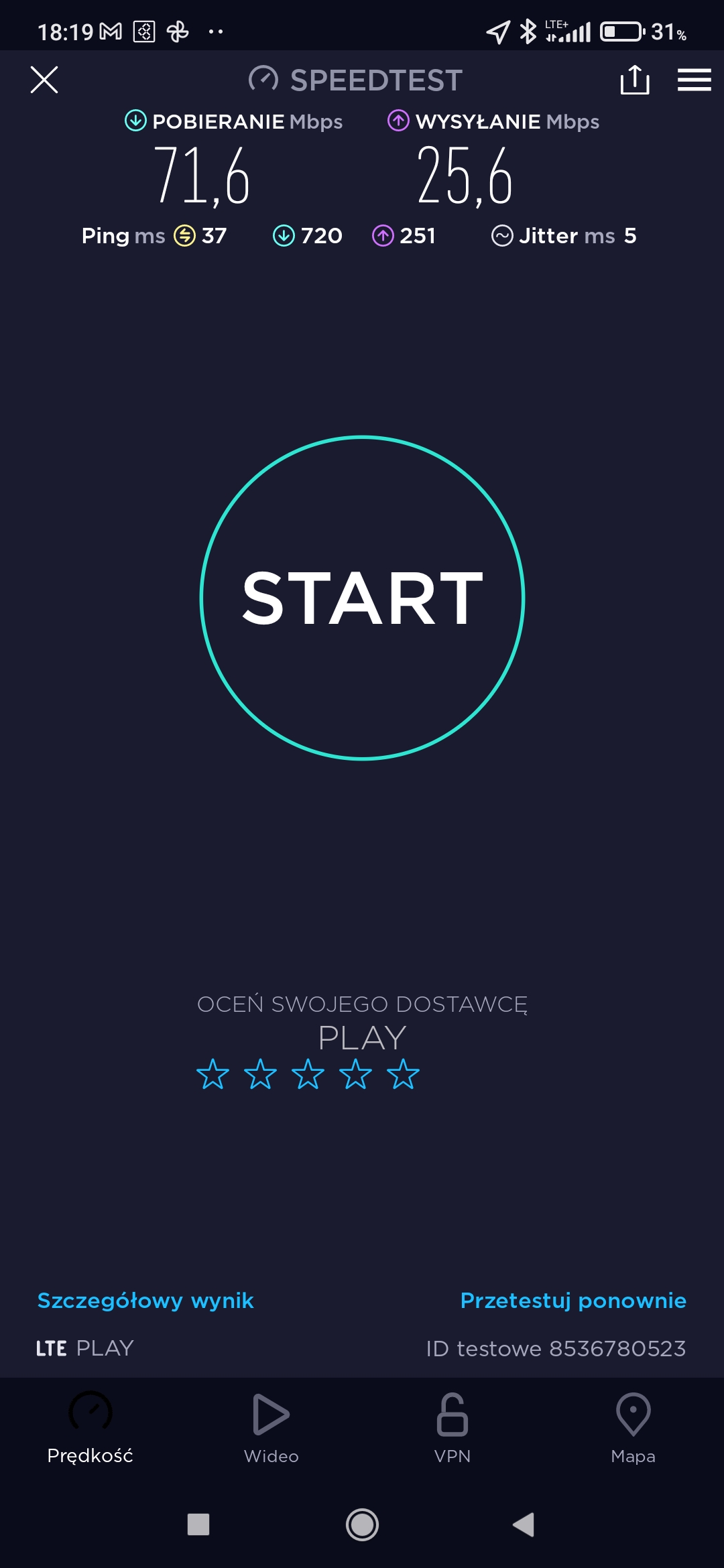Viewport: 724px width, 1568px height.
Task: Open the hamburger menu
Action: 694,80
